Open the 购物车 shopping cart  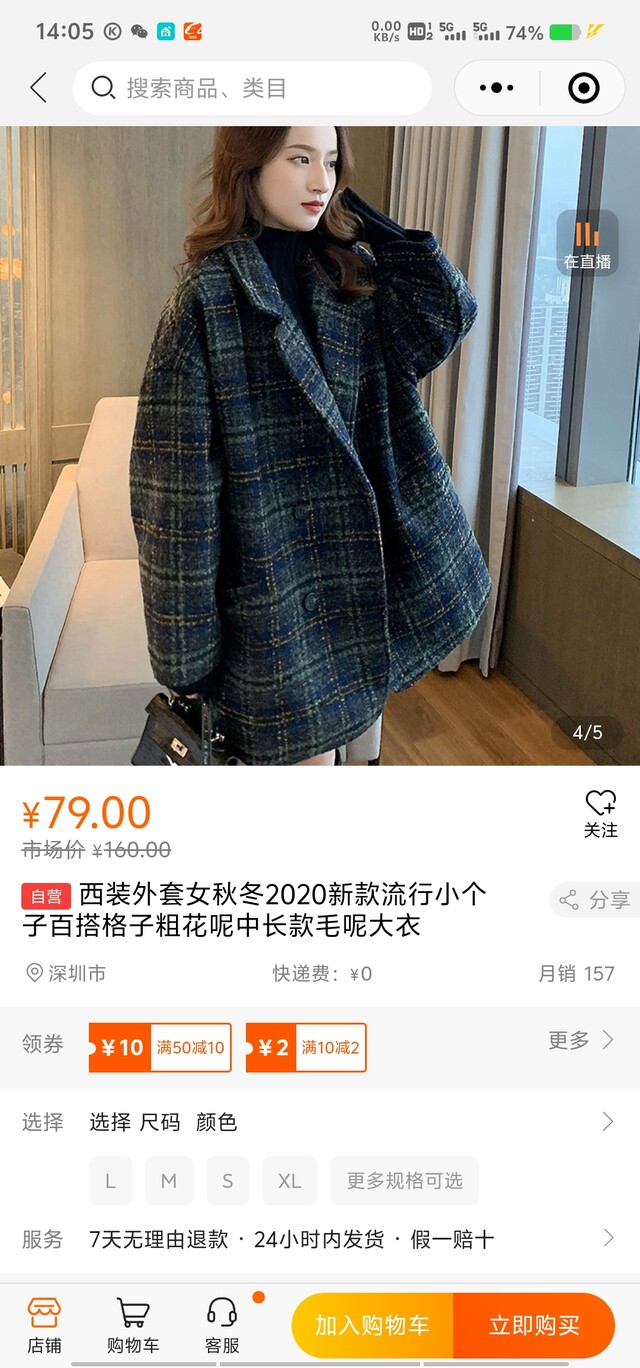[x=133, y=1325]
